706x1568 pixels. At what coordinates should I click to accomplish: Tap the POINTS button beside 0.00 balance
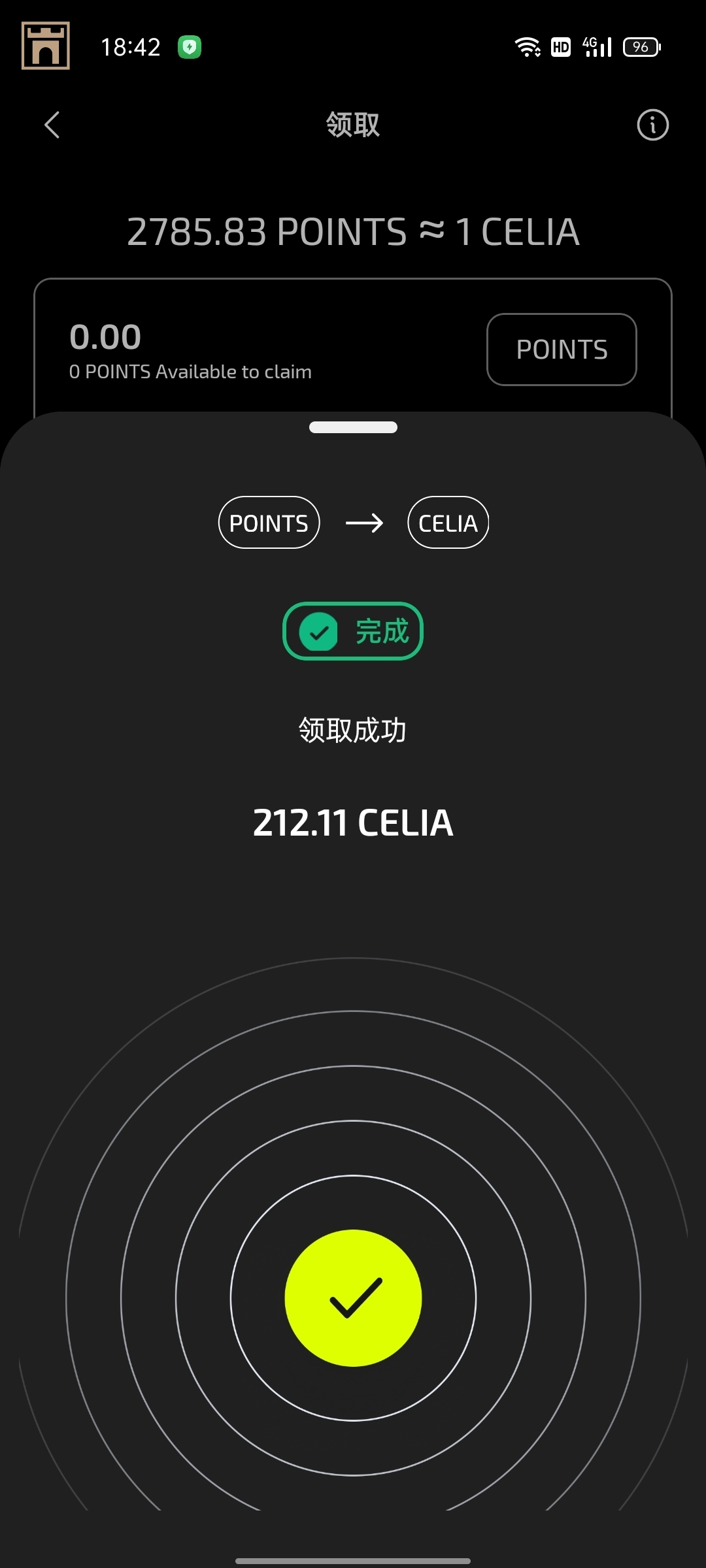coord(562,350)
